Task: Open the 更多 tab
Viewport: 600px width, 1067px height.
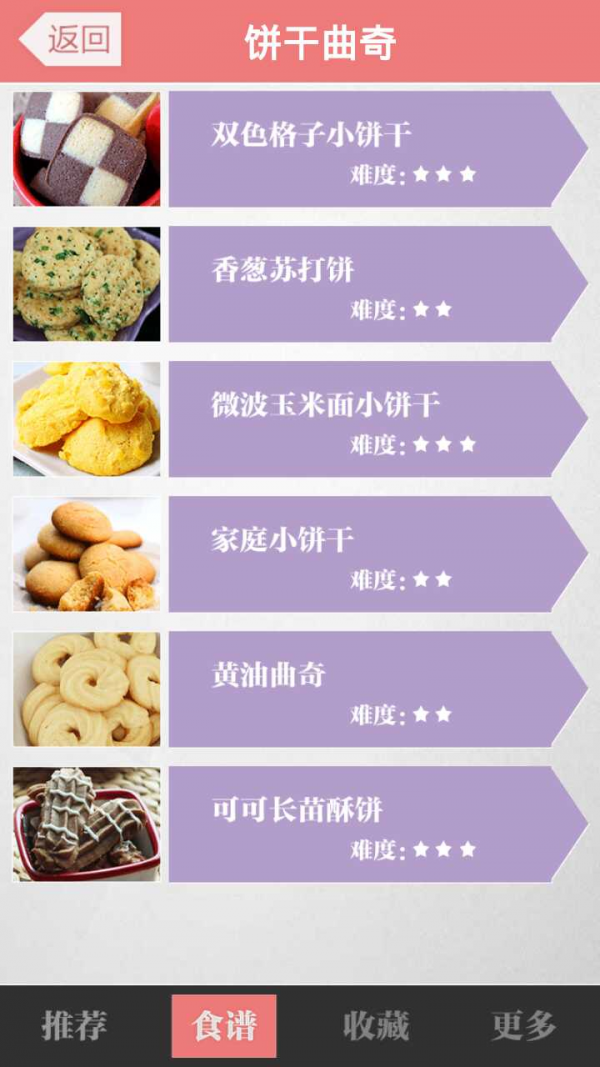Action: click(524, 1026)
